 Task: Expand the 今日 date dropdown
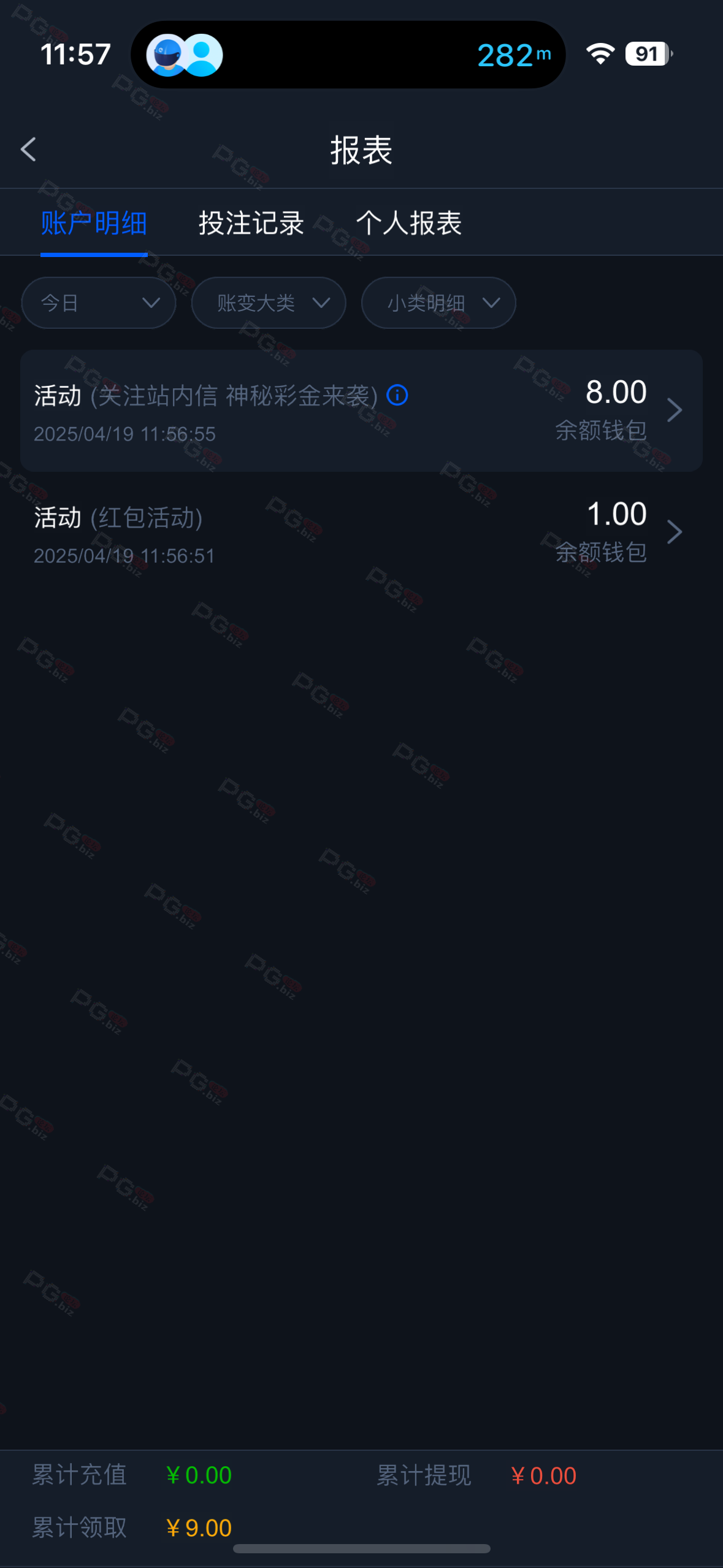coord(99,302)
